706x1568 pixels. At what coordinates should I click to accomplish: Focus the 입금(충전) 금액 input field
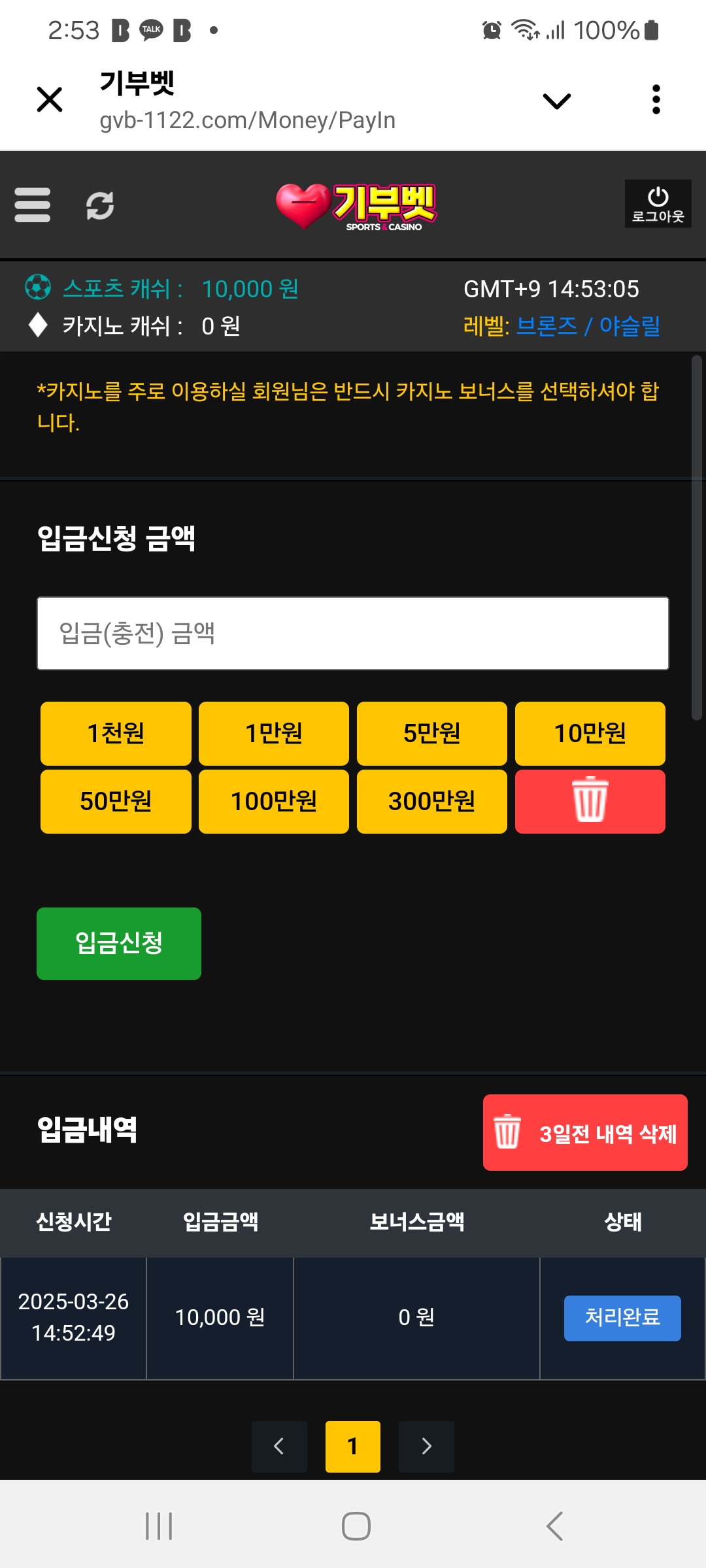click(x=353, y=633)
